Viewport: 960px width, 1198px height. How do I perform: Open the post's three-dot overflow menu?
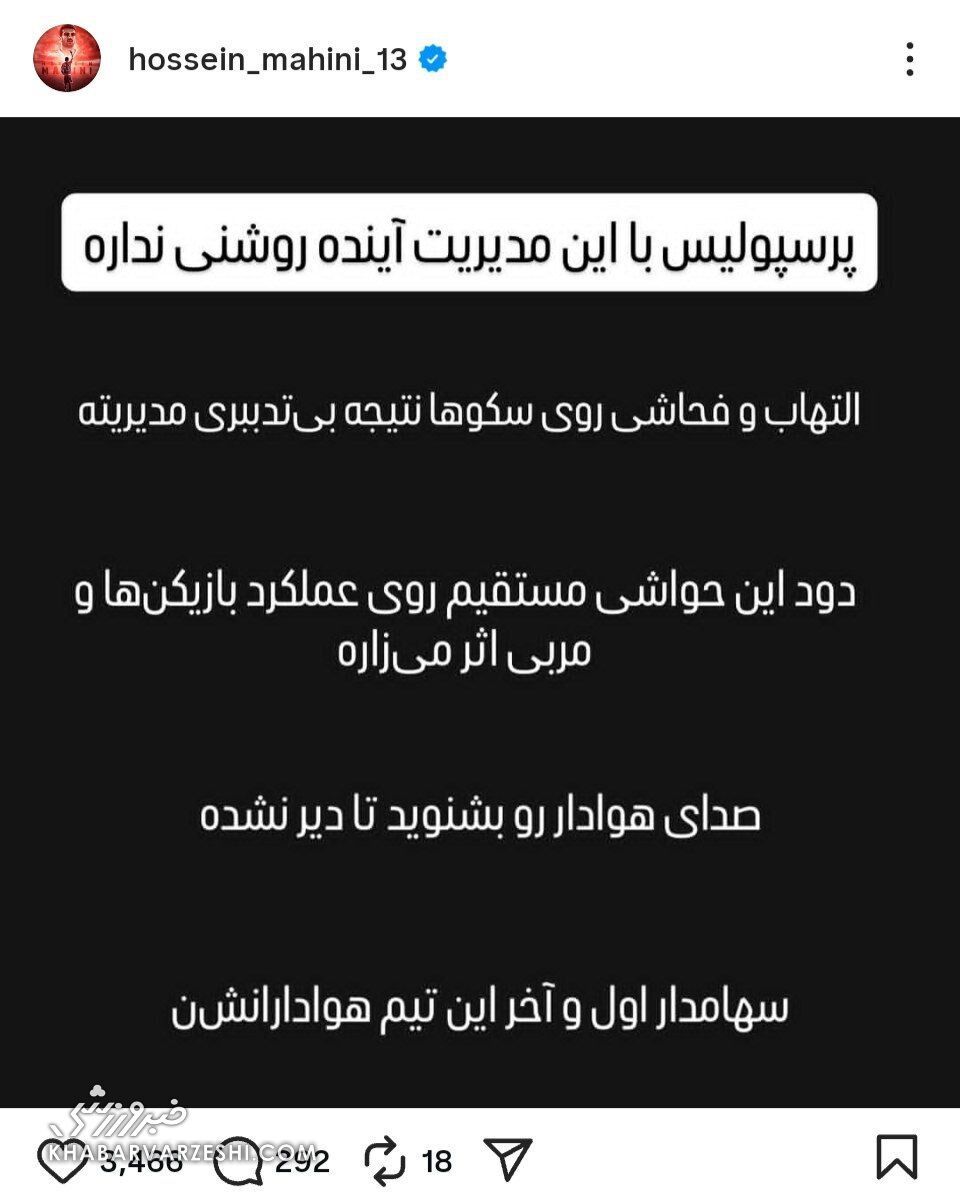point(908,60)
